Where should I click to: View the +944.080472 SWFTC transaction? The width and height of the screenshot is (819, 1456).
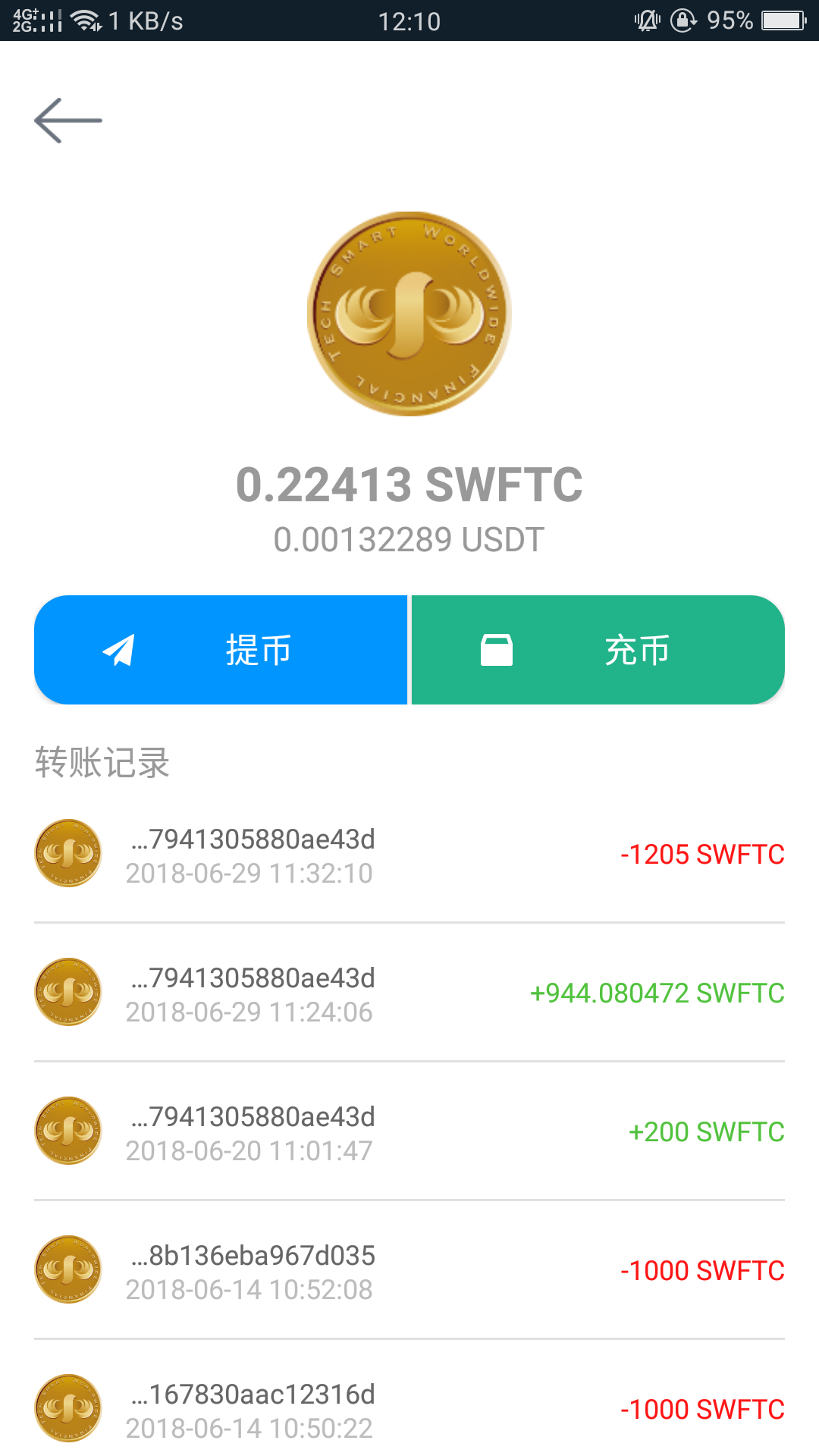(409, 994)
